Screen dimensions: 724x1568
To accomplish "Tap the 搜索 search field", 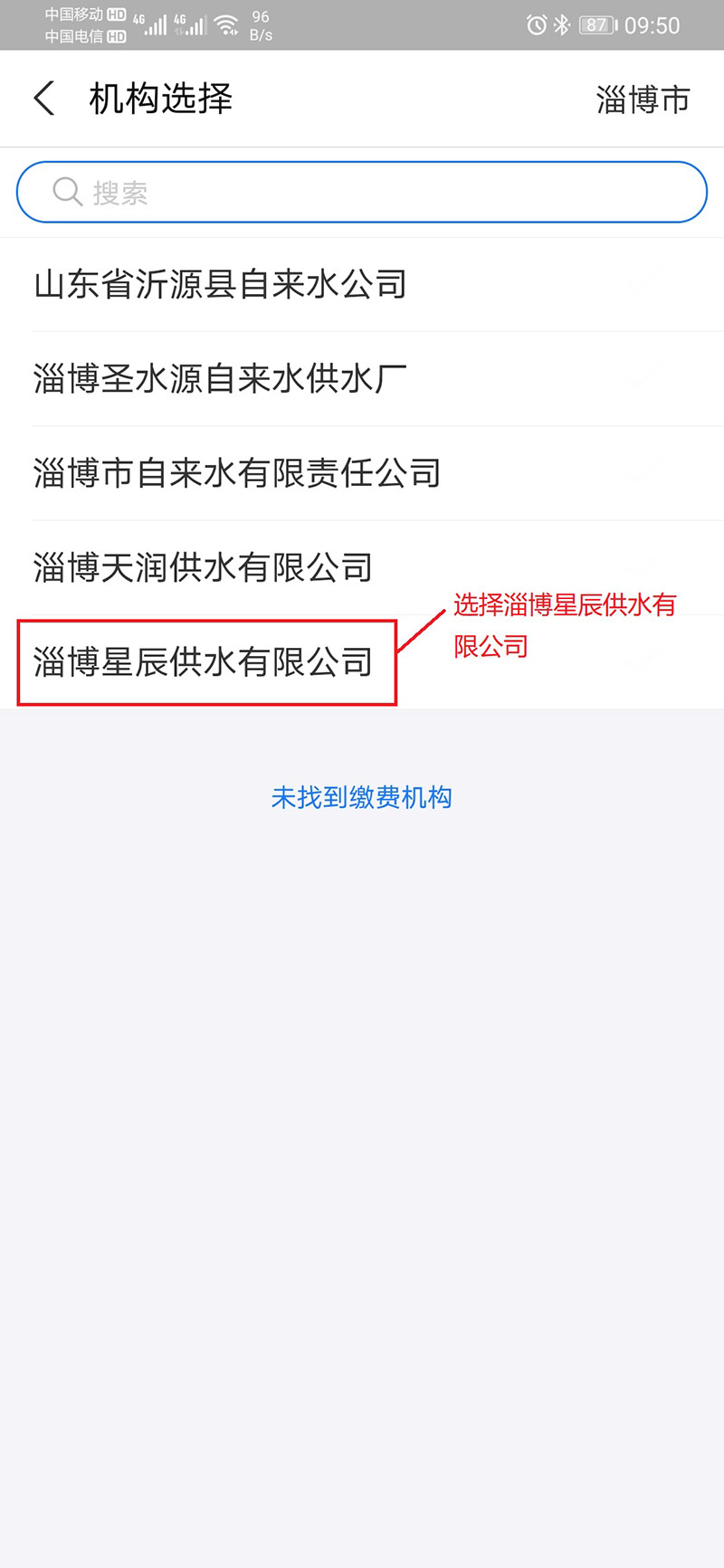I will click(x=362, y=192).
